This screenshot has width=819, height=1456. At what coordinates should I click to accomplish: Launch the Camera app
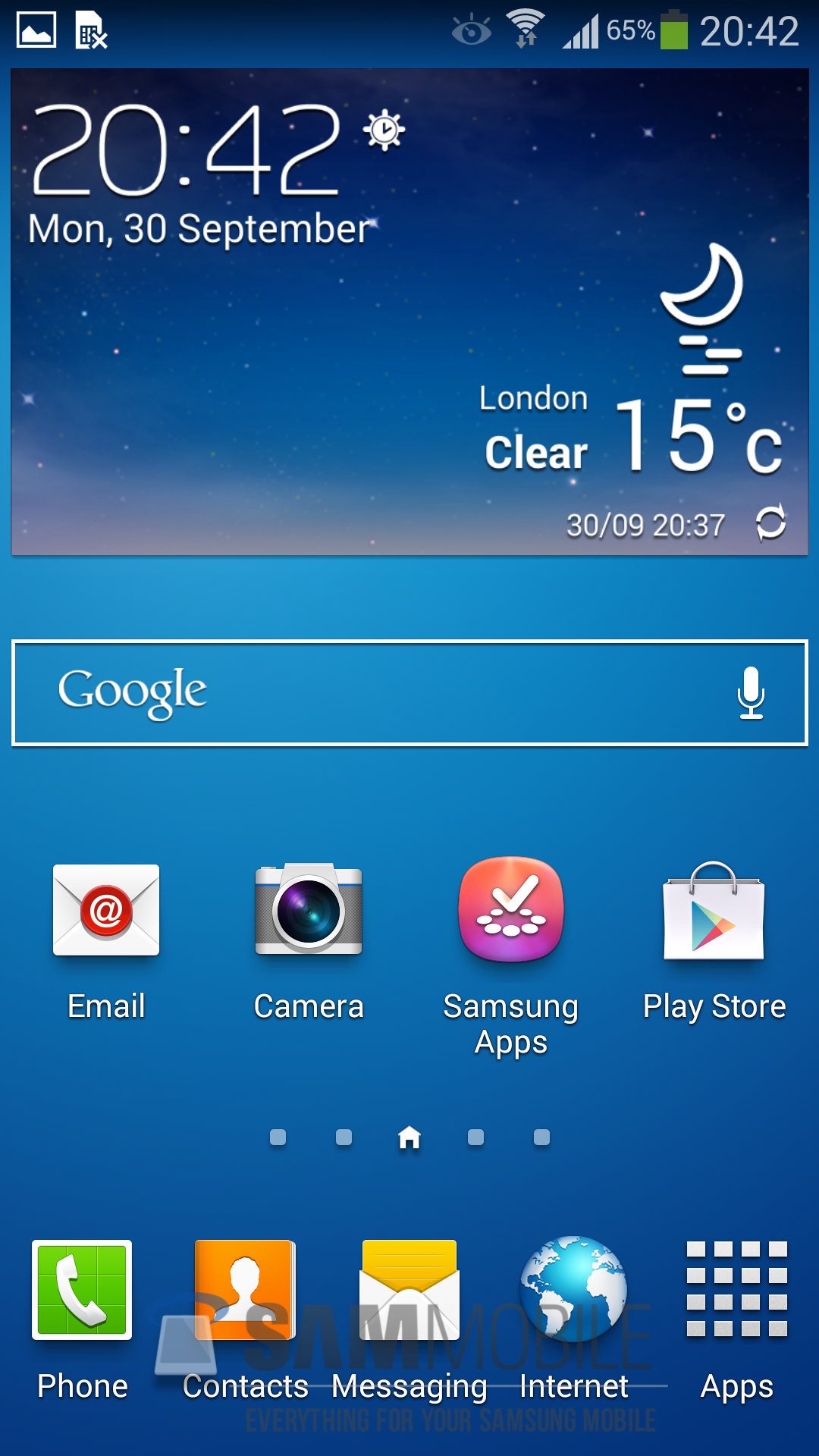tap(309, 909)
